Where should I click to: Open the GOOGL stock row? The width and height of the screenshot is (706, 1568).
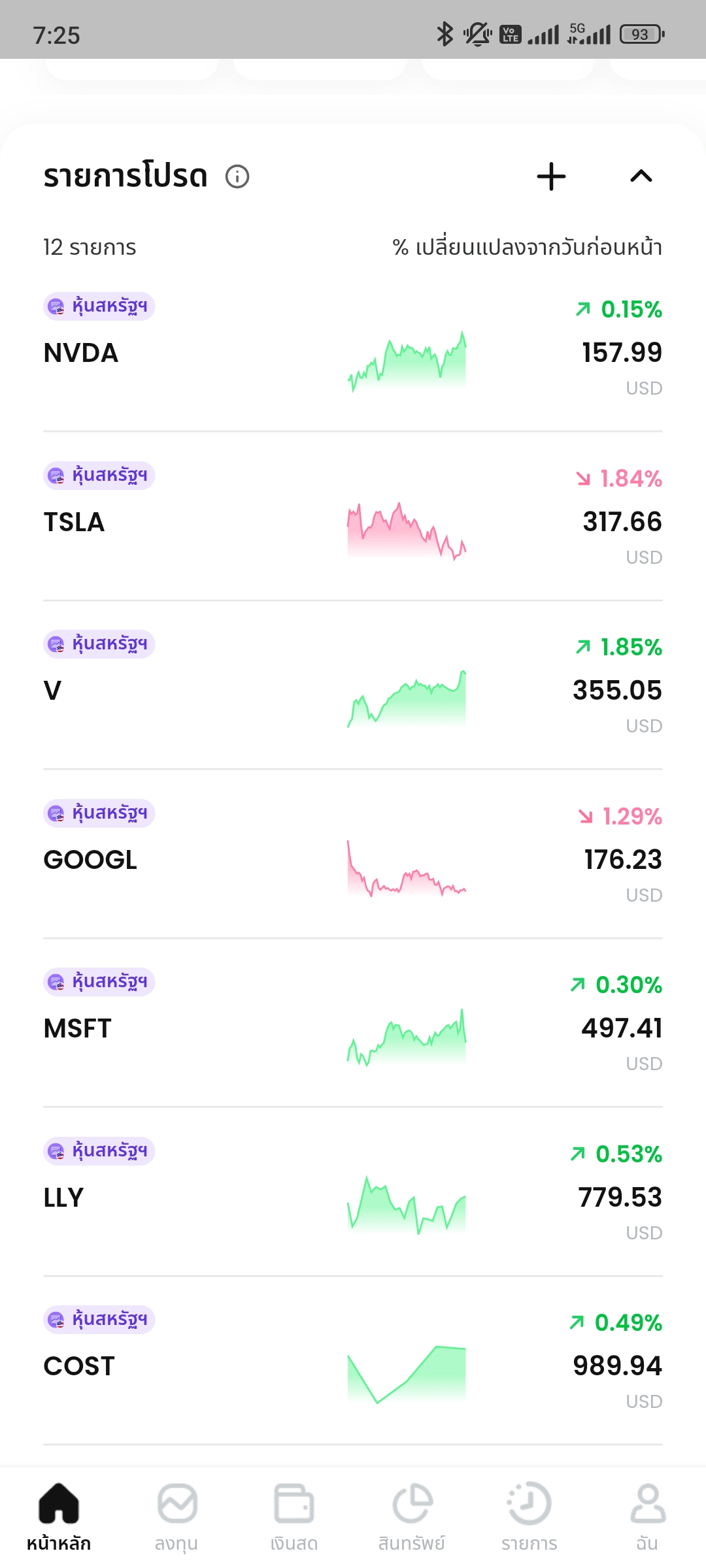pos(353,854)
